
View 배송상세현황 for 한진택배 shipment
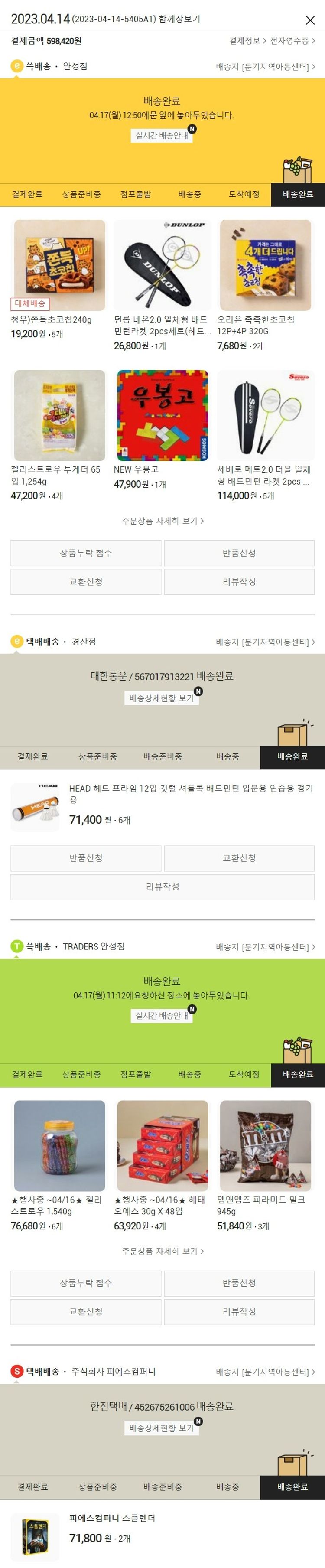point(162,1428)
